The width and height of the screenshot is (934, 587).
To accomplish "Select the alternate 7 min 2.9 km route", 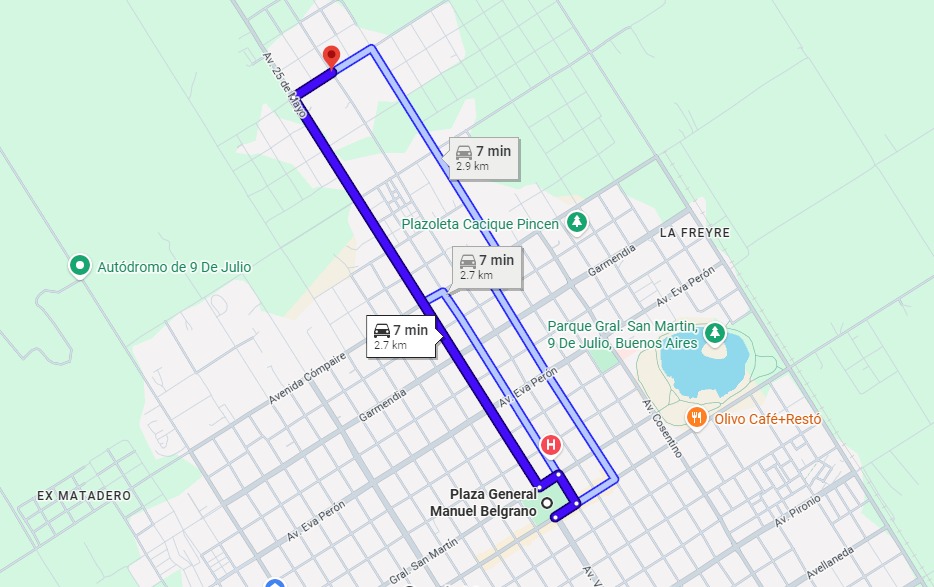I will click(484, 157).
